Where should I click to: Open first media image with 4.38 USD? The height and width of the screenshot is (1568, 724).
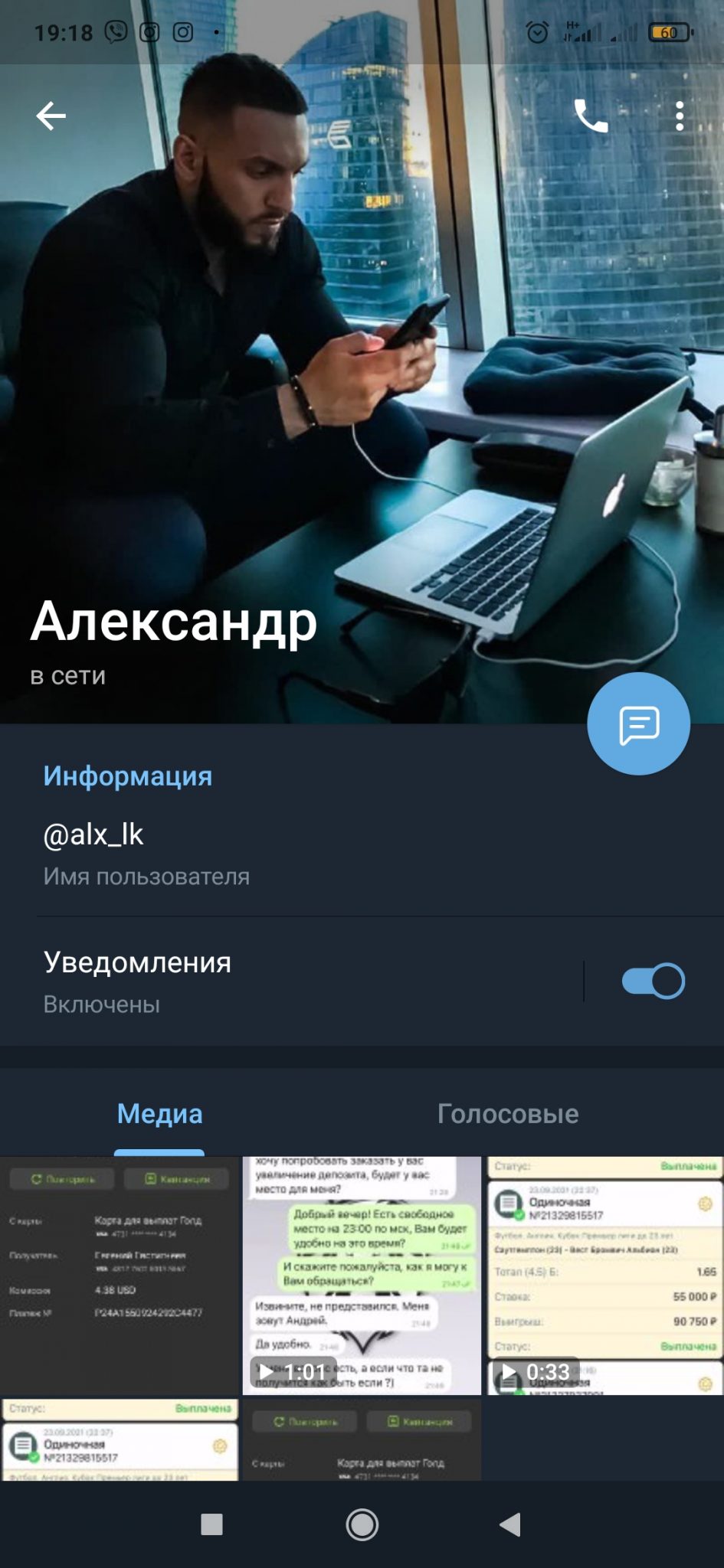(x=119, y=1275)
